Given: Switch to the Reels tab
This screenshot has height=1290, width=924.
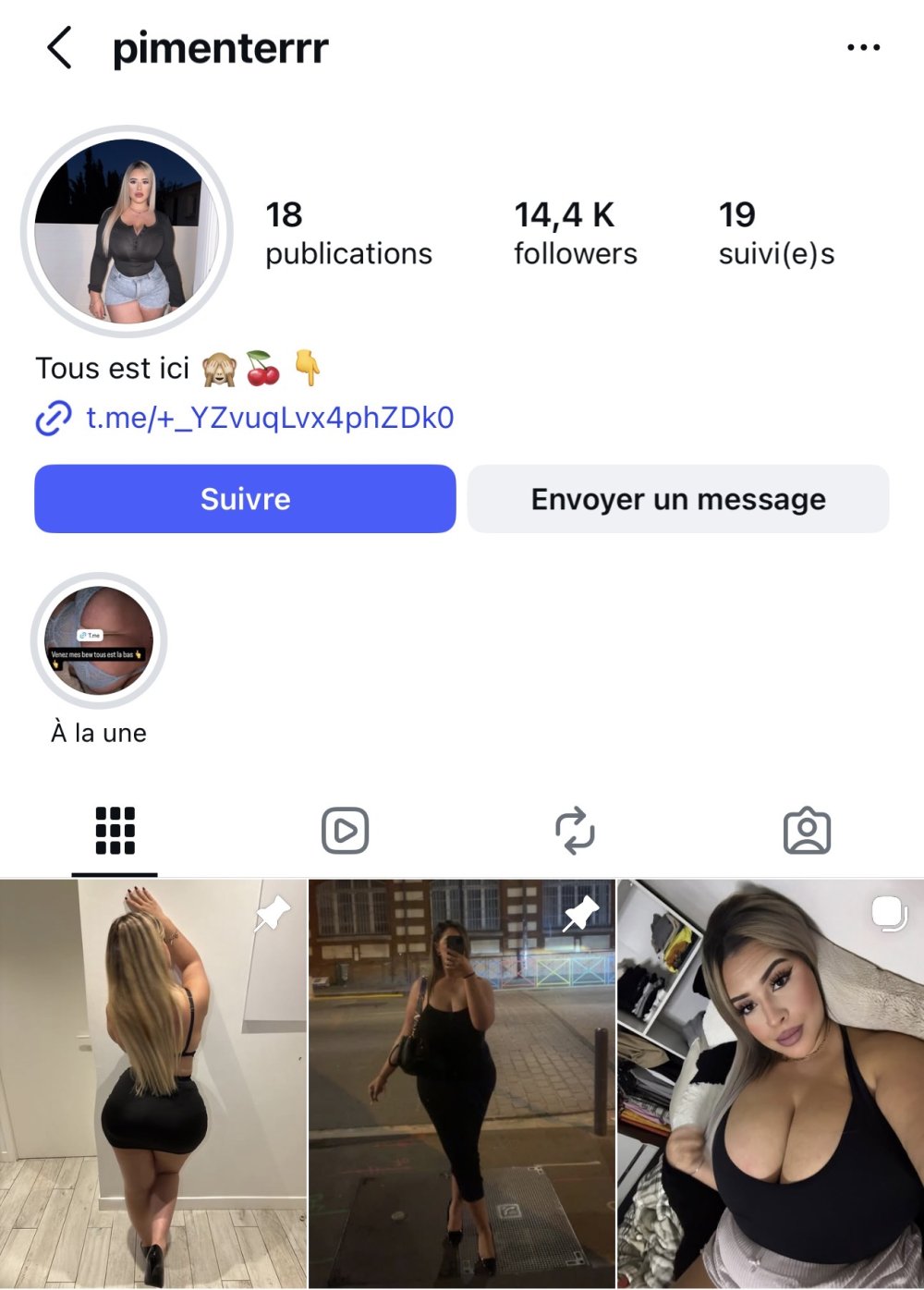Looking at the screenshot, I should pyautogui.click(x=346, y=830).
